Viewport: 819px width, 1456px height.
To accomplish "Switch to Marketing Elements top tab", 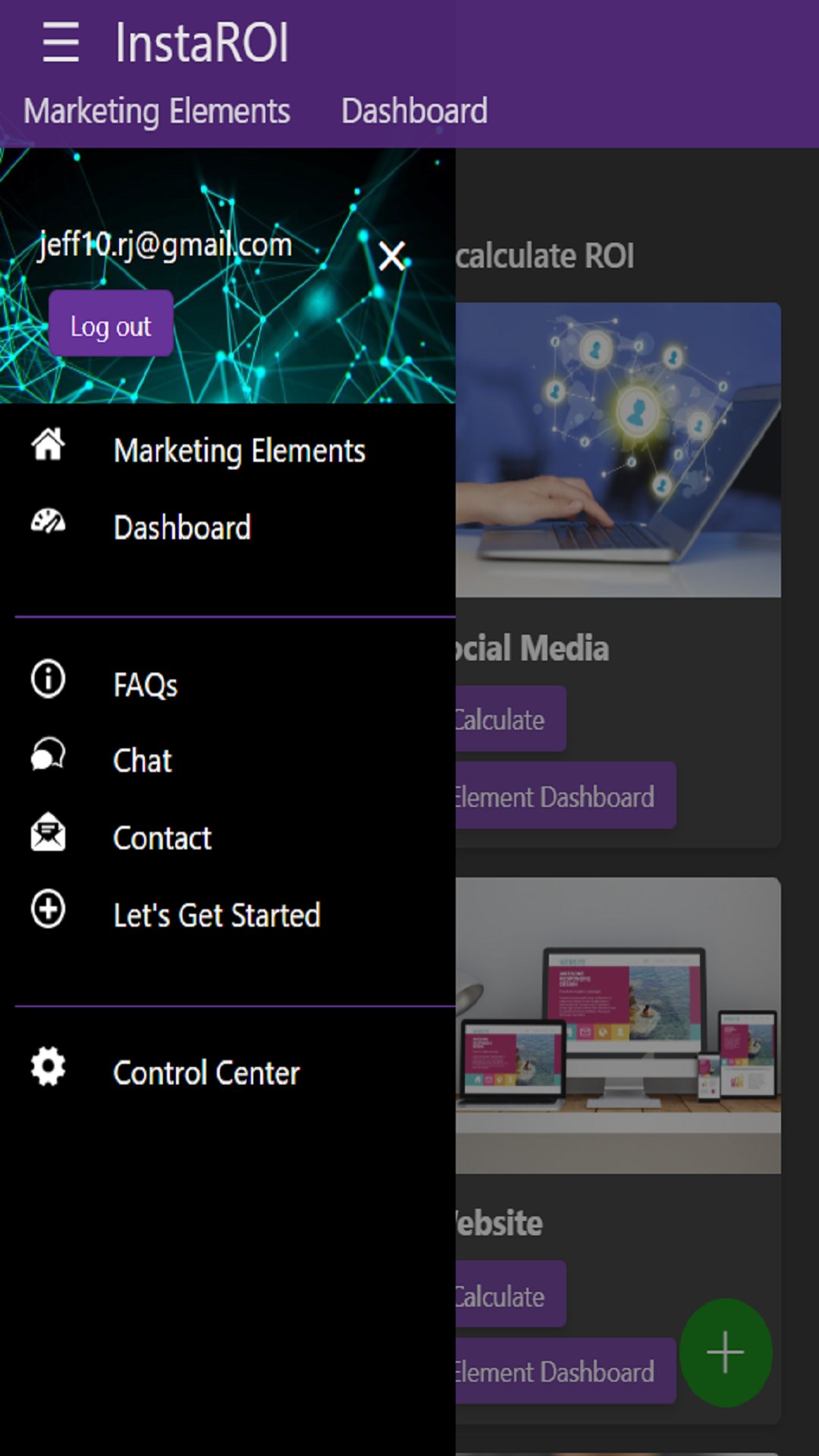I will (x=156, y=111).
